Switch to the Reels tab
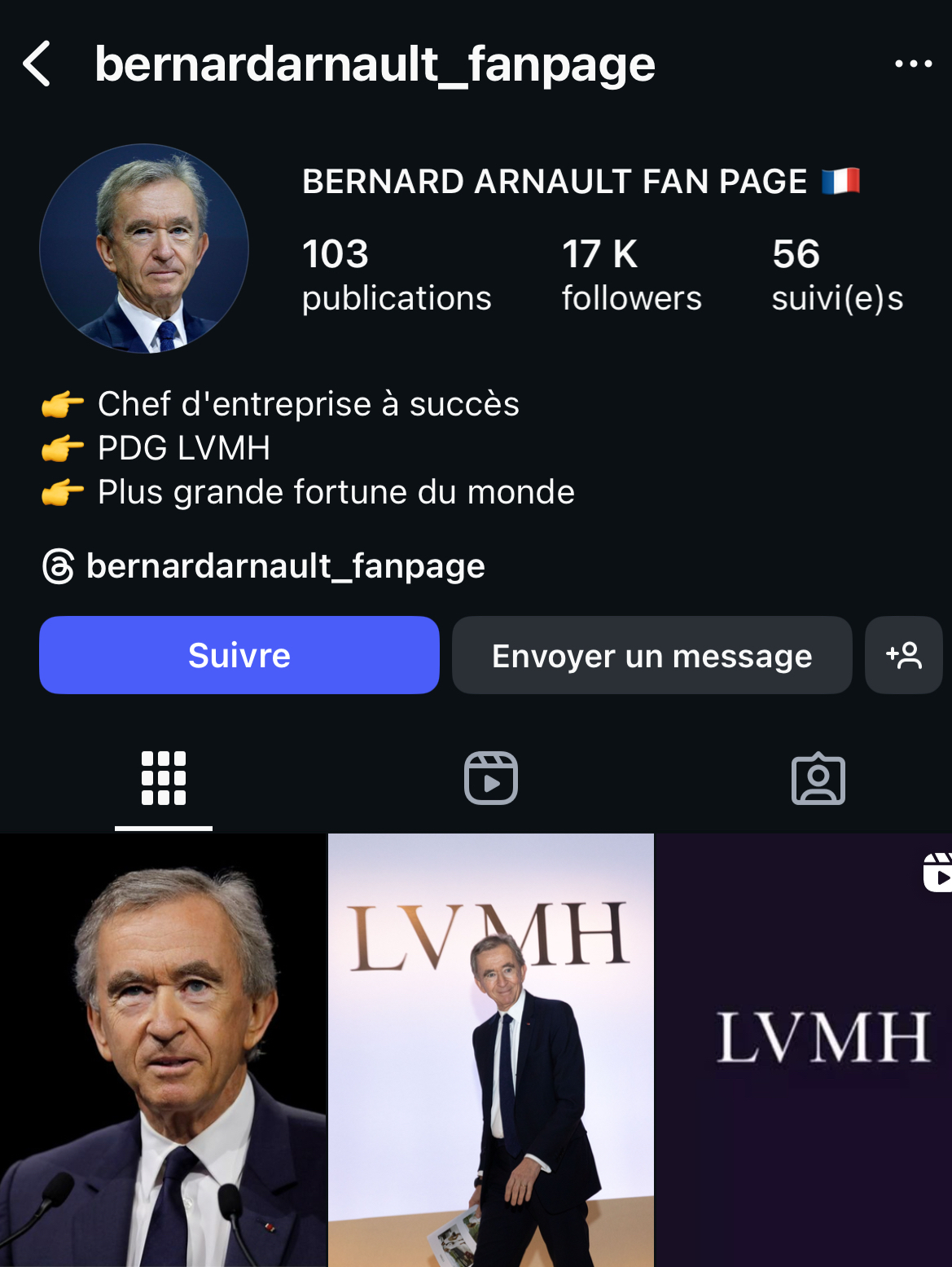 click(490, 778)
